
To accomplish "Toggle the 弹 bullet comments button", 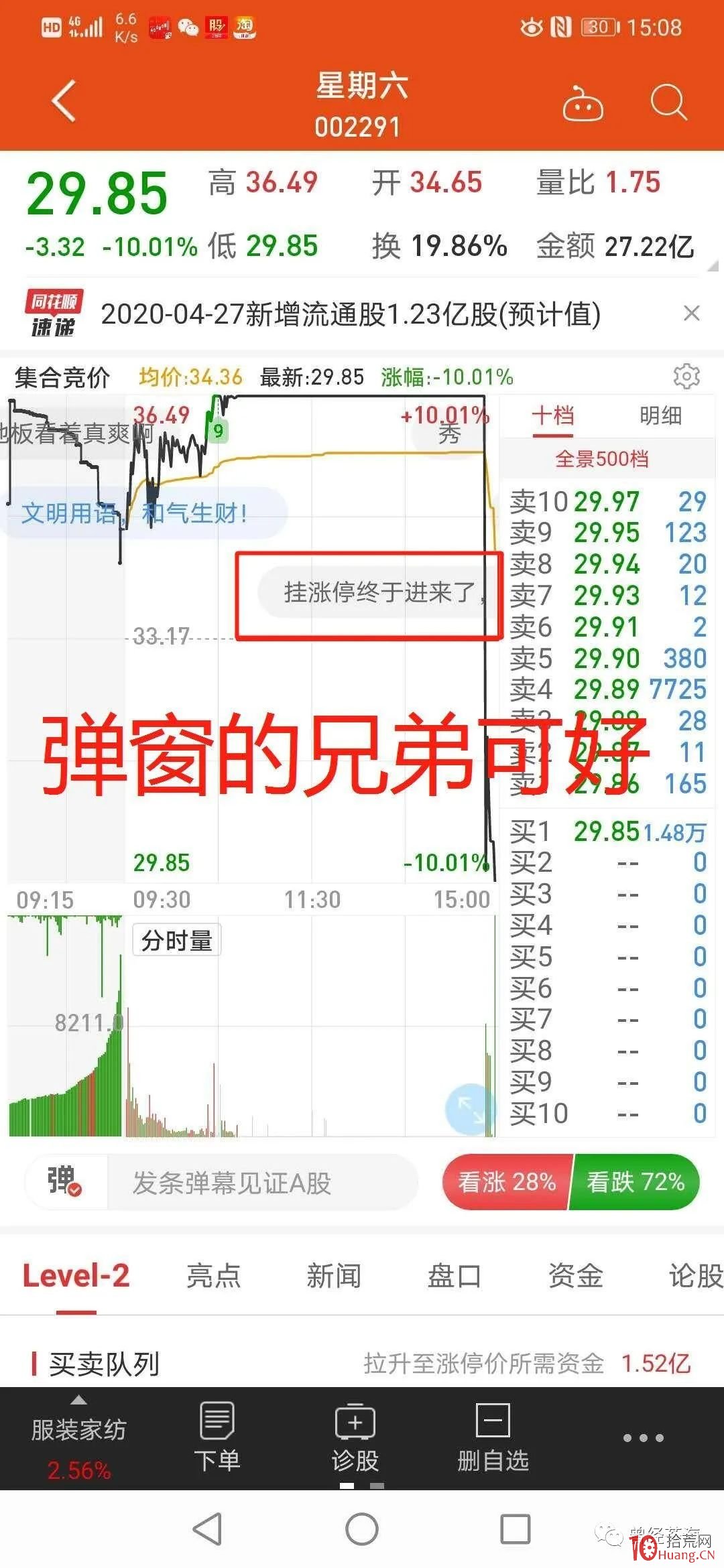I will coord(65,1181).
